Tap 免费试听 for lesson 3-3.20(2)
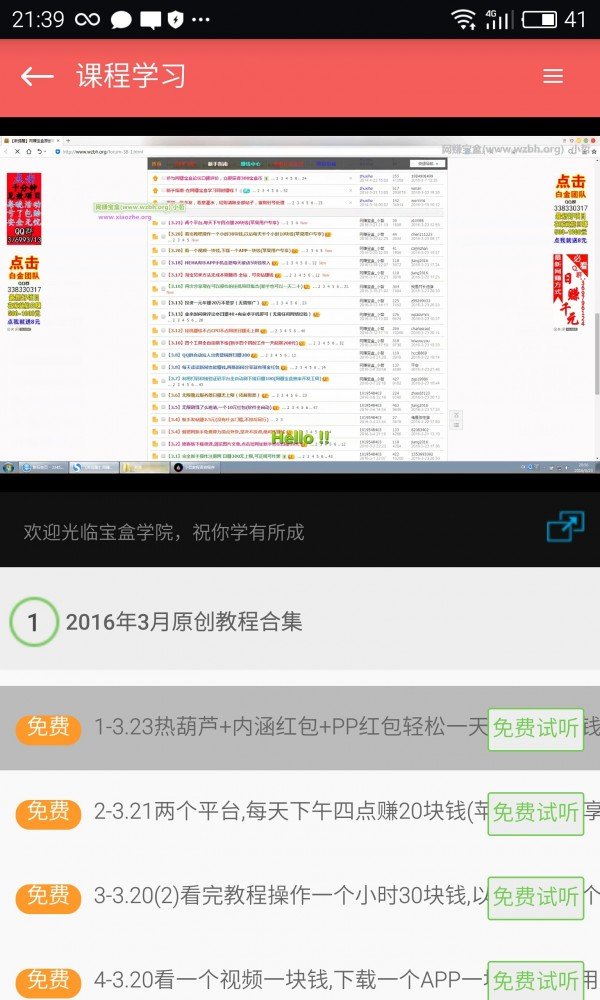The image size is (600, 1000). pos(536,897)
